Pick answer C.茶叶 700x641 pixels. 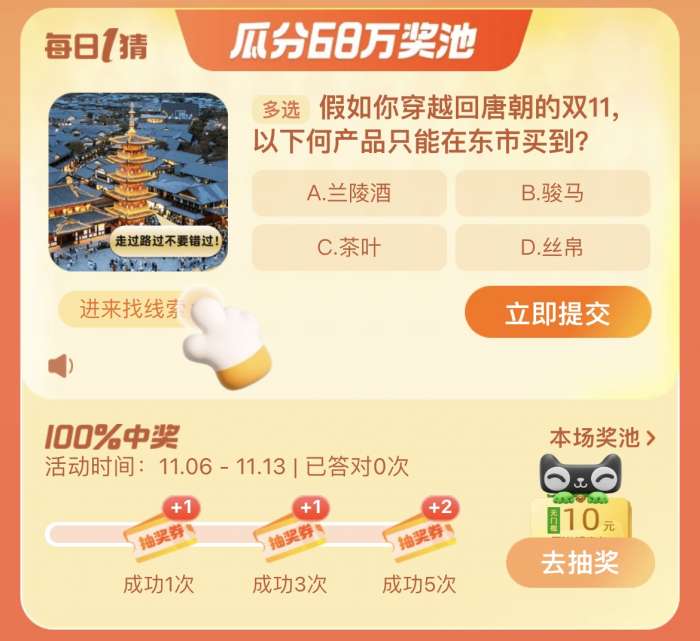(348, 248)
